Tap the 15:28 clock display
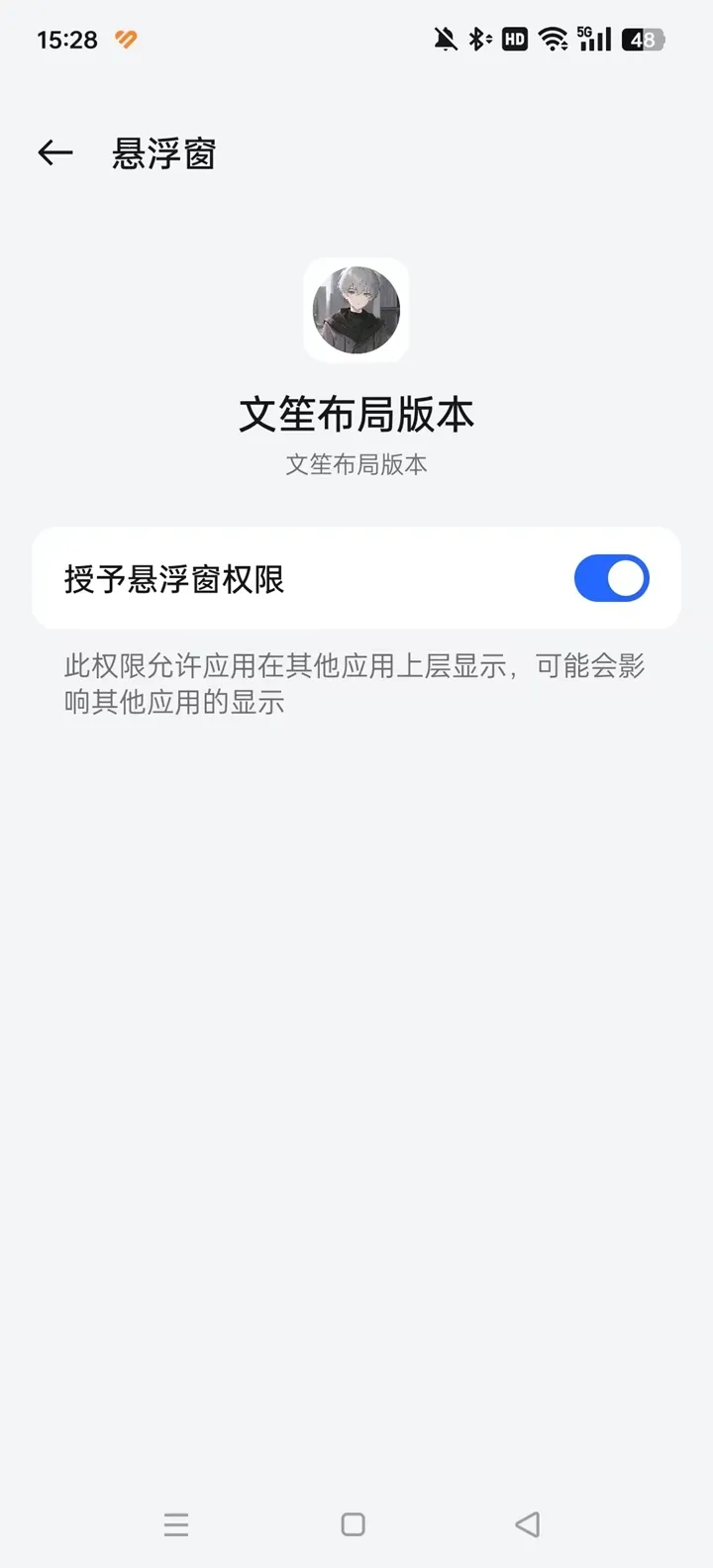The height and width of the screenshot is (1568, 713). [66, 39]
